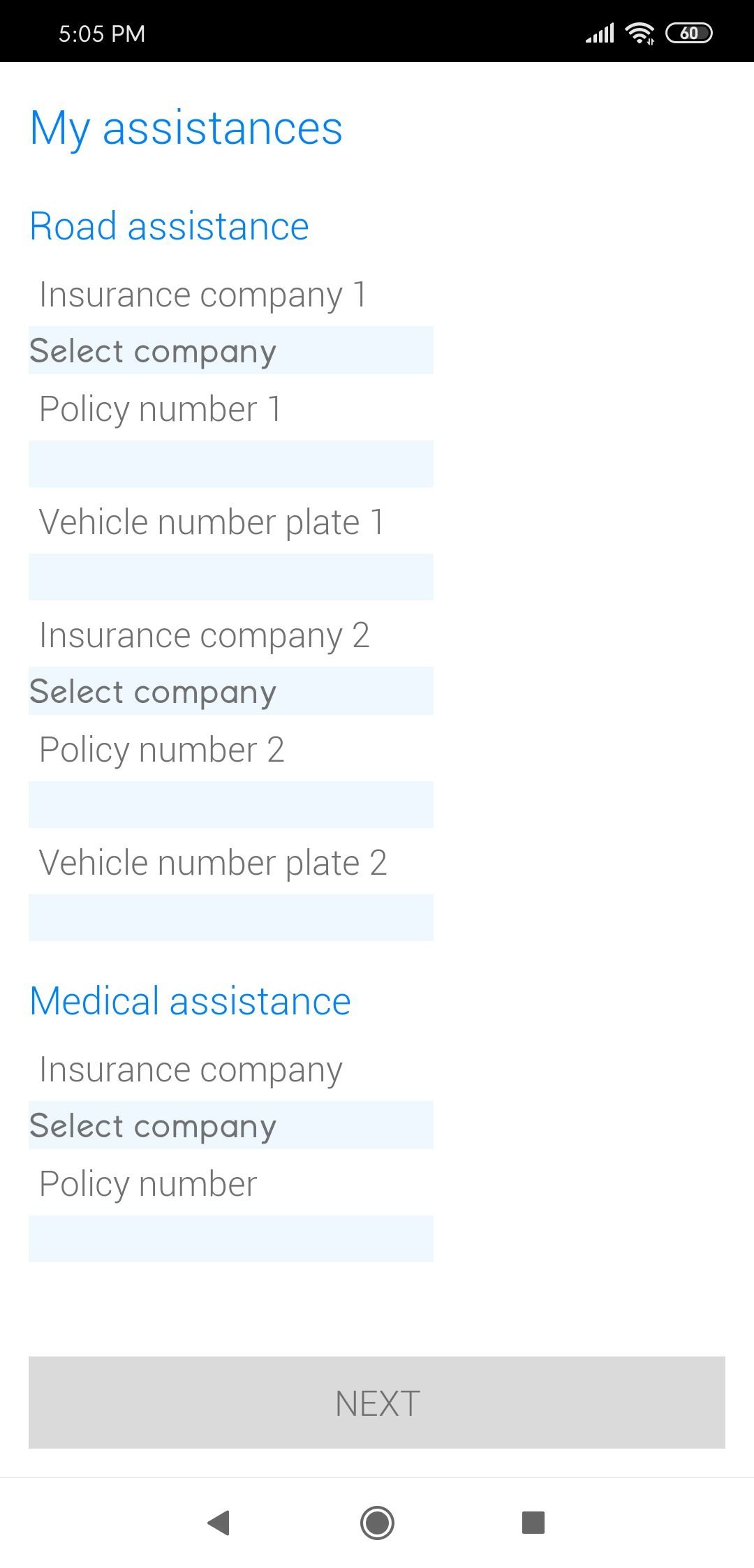Go back with the system back button

(x=219, y=1523)
